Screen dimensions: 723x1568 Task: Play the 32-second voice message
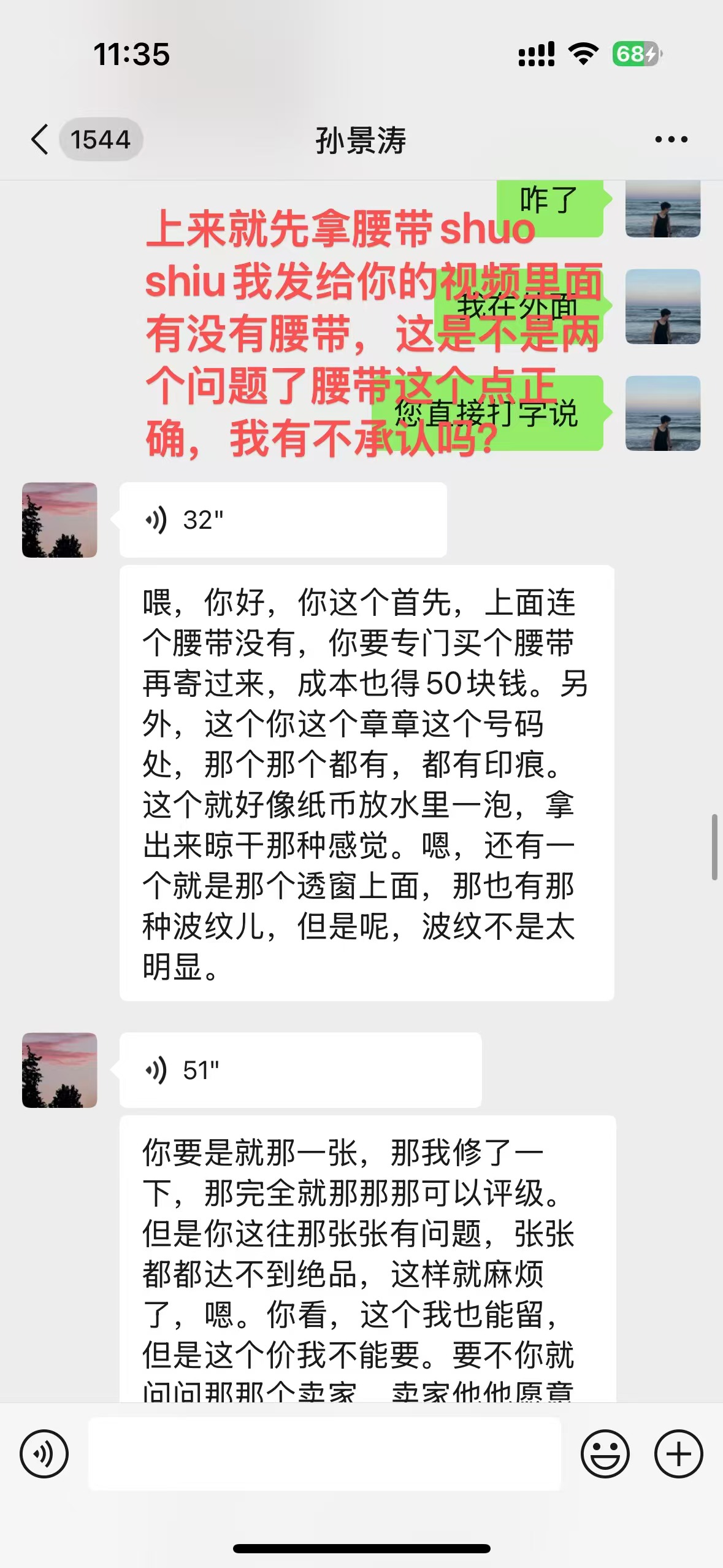283,520
